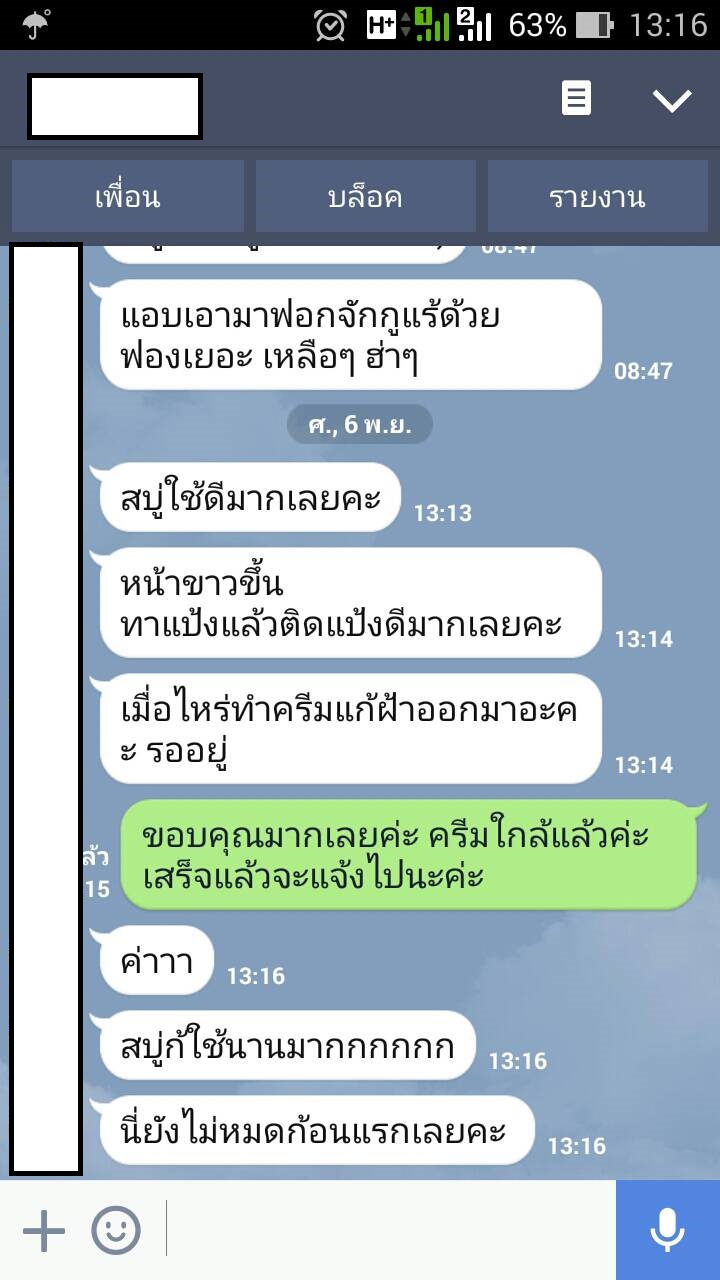This screenshot has width=720, height=1280.
Task: Add this contact with เพื่อน button
Action: [128, 197]
